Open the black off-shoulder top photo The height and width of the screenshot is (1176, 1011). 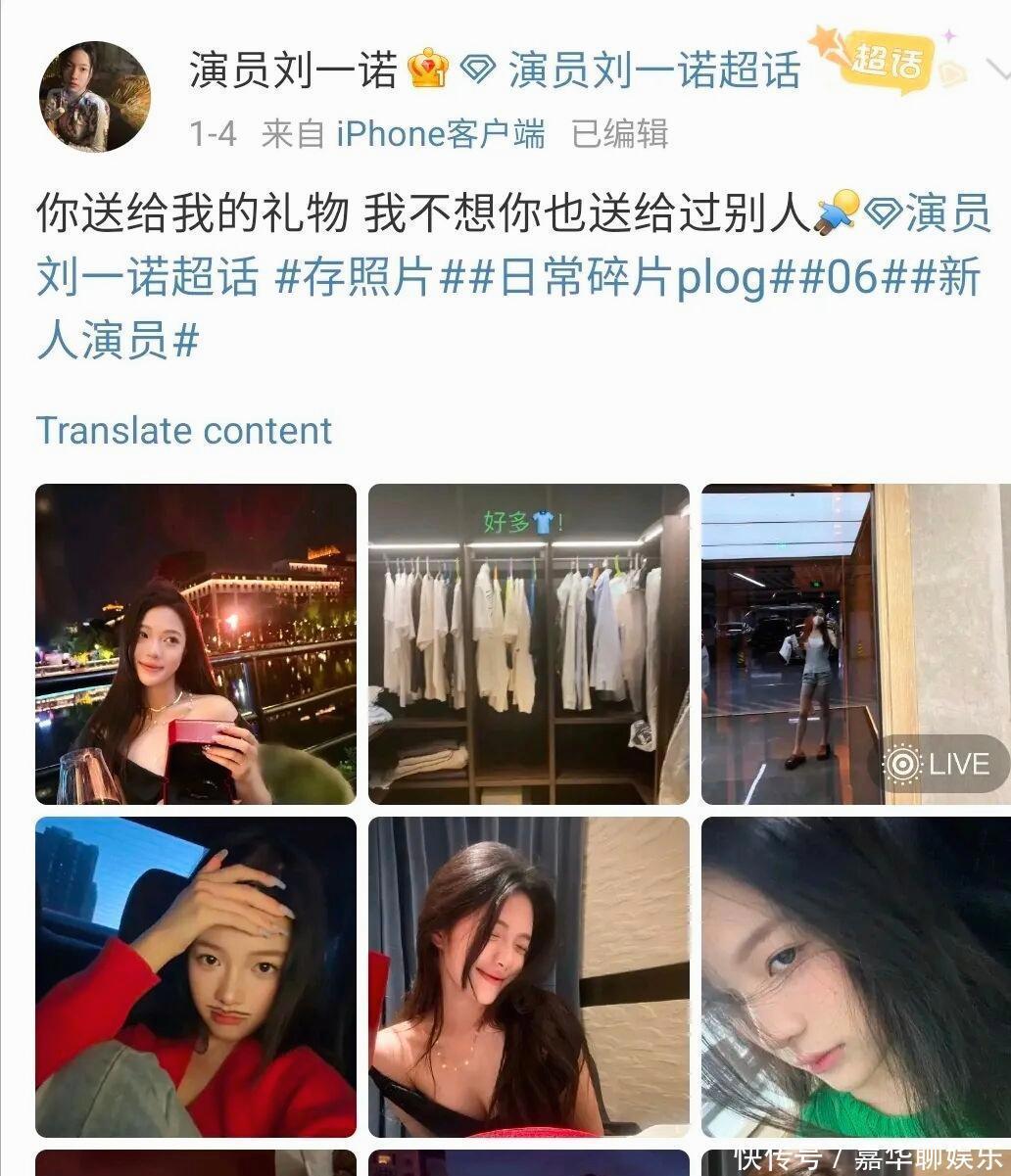click(x=528, y=976)
